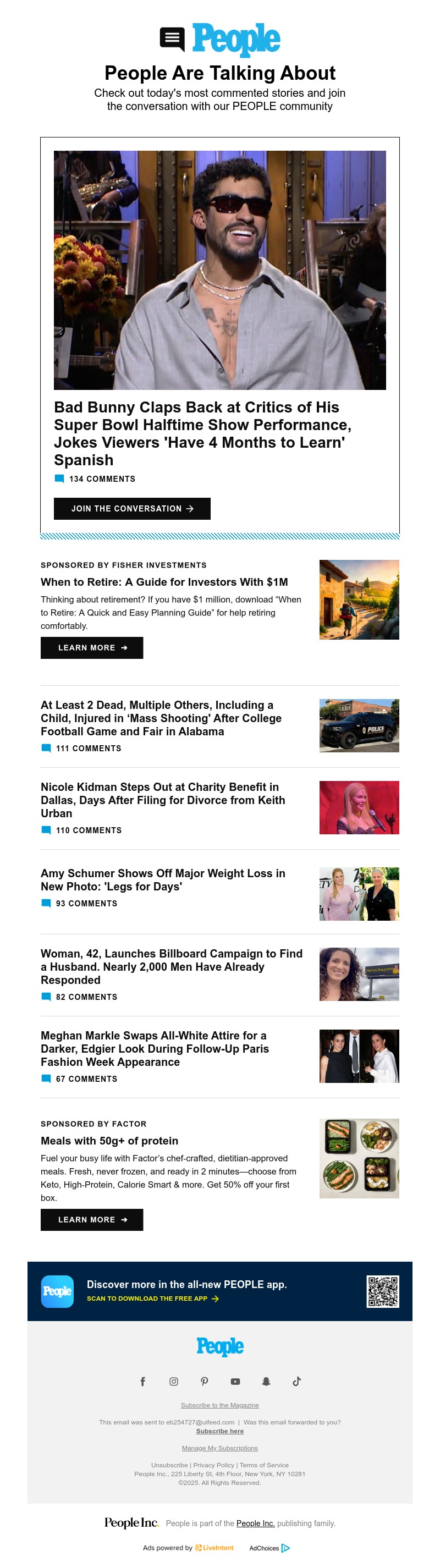Open People's TikTok icon

296,1381
